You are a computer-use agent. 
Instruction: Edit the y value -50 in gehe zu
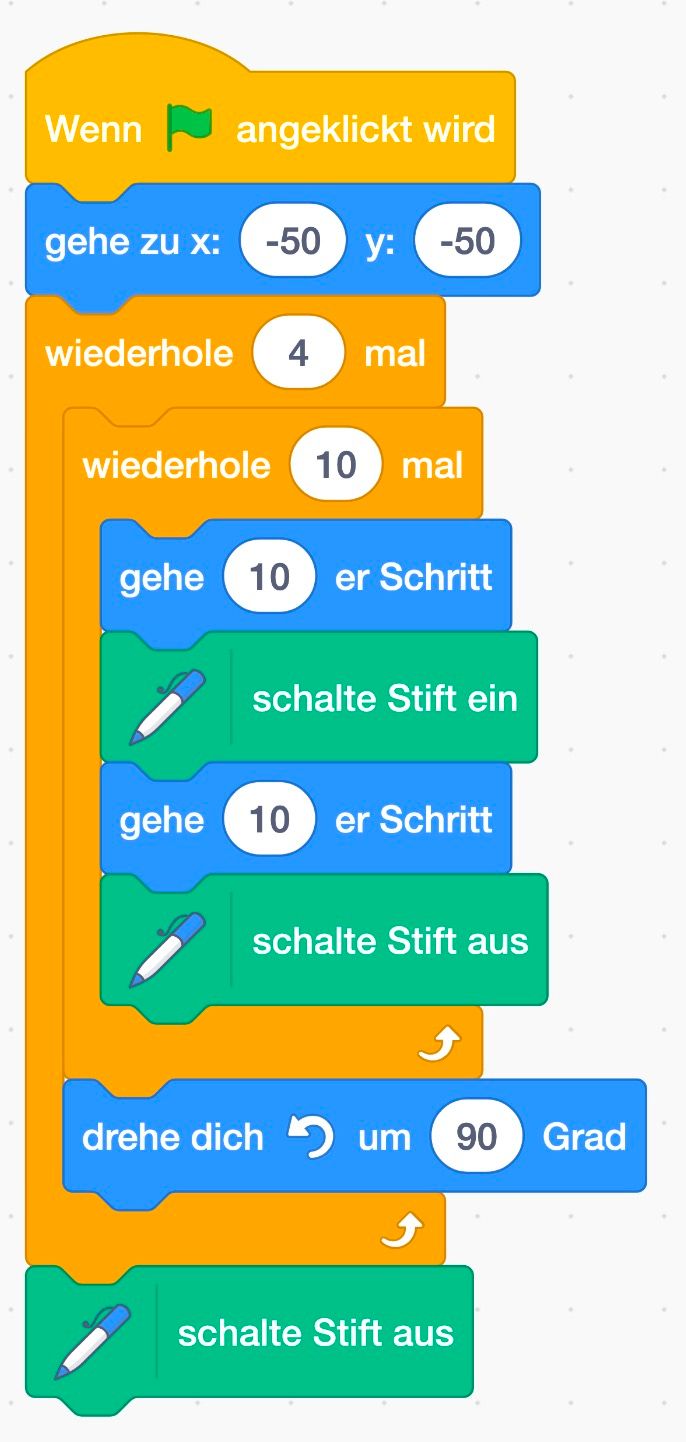tap(468, 241)
